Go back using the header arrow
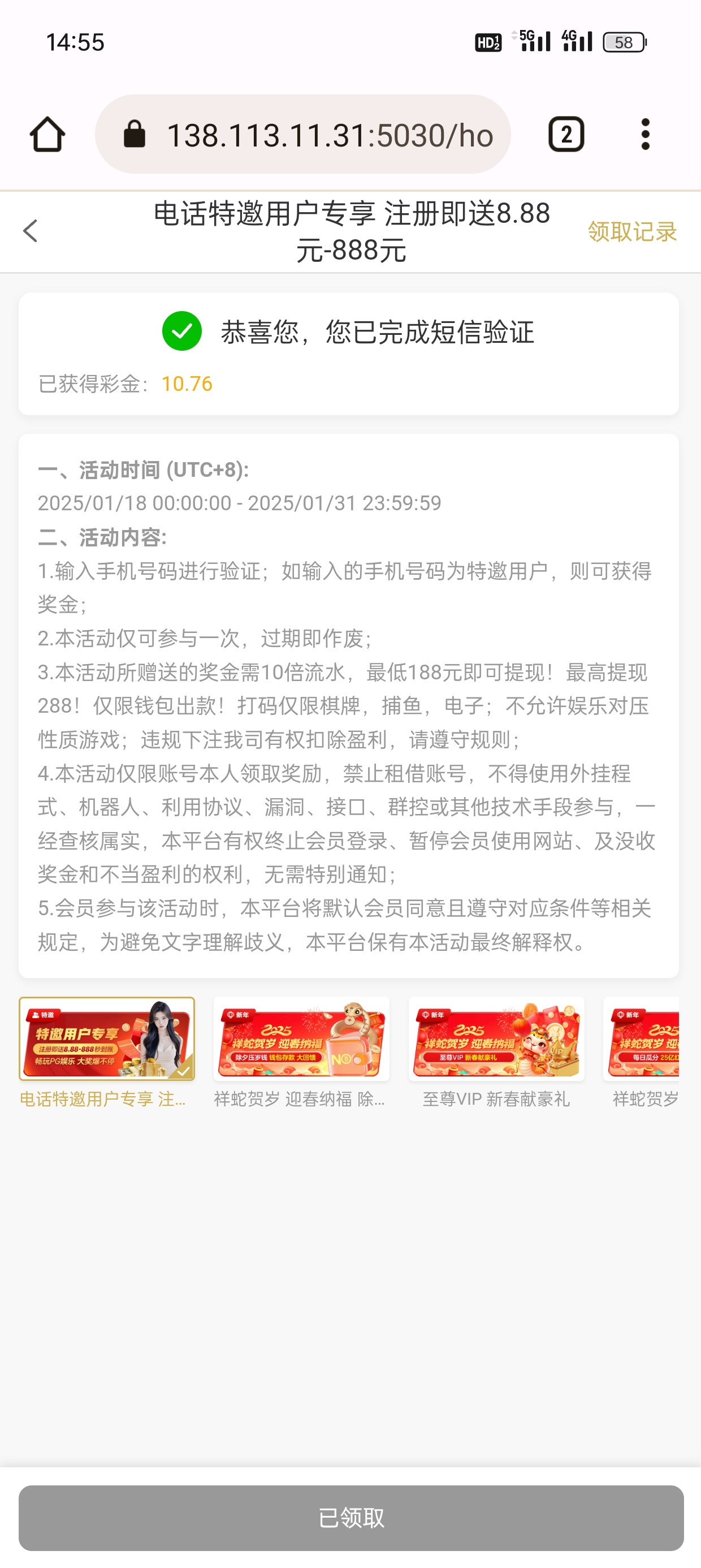This screenshot has width=701, height=1568. [31, 231]
